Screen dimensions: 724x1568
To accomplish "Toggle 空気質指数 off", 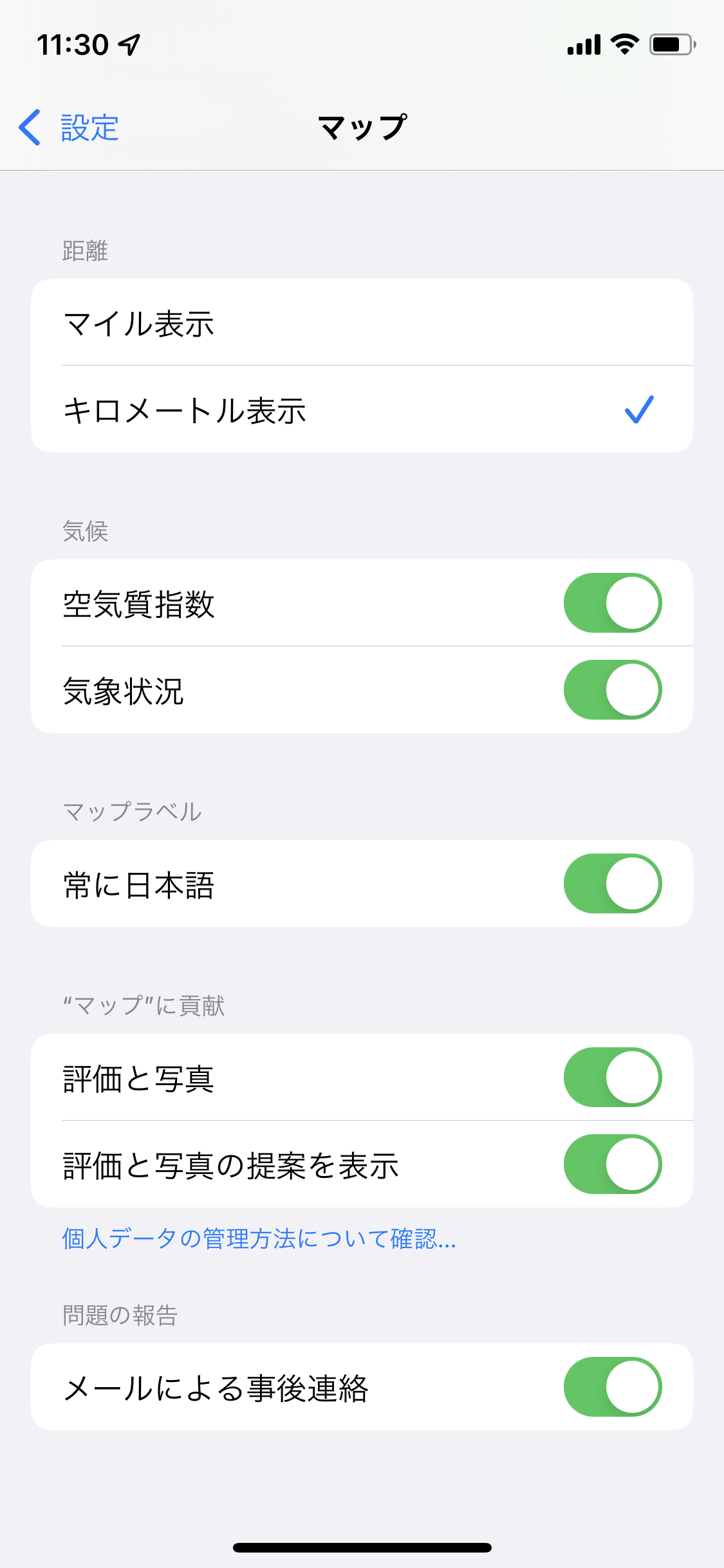I will [612, 603].
